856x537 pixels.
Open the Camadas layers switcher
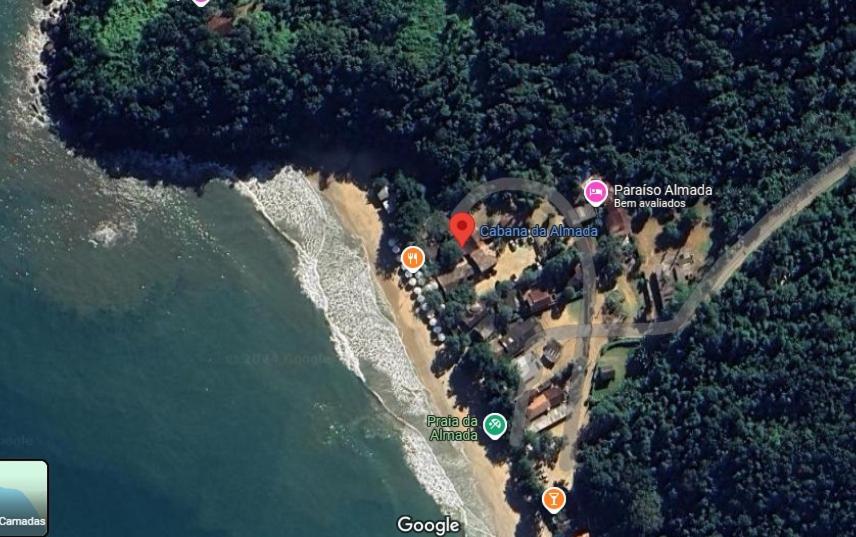(23, 497)
